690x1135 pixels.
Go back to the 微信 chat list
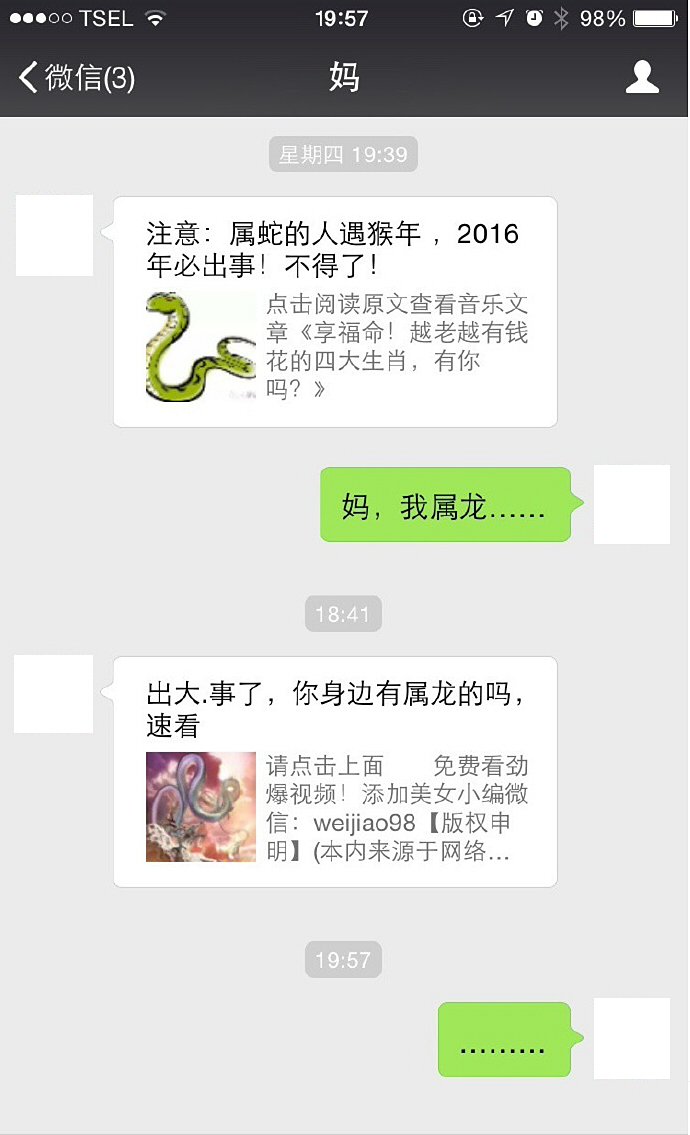[x=76, y=77]
